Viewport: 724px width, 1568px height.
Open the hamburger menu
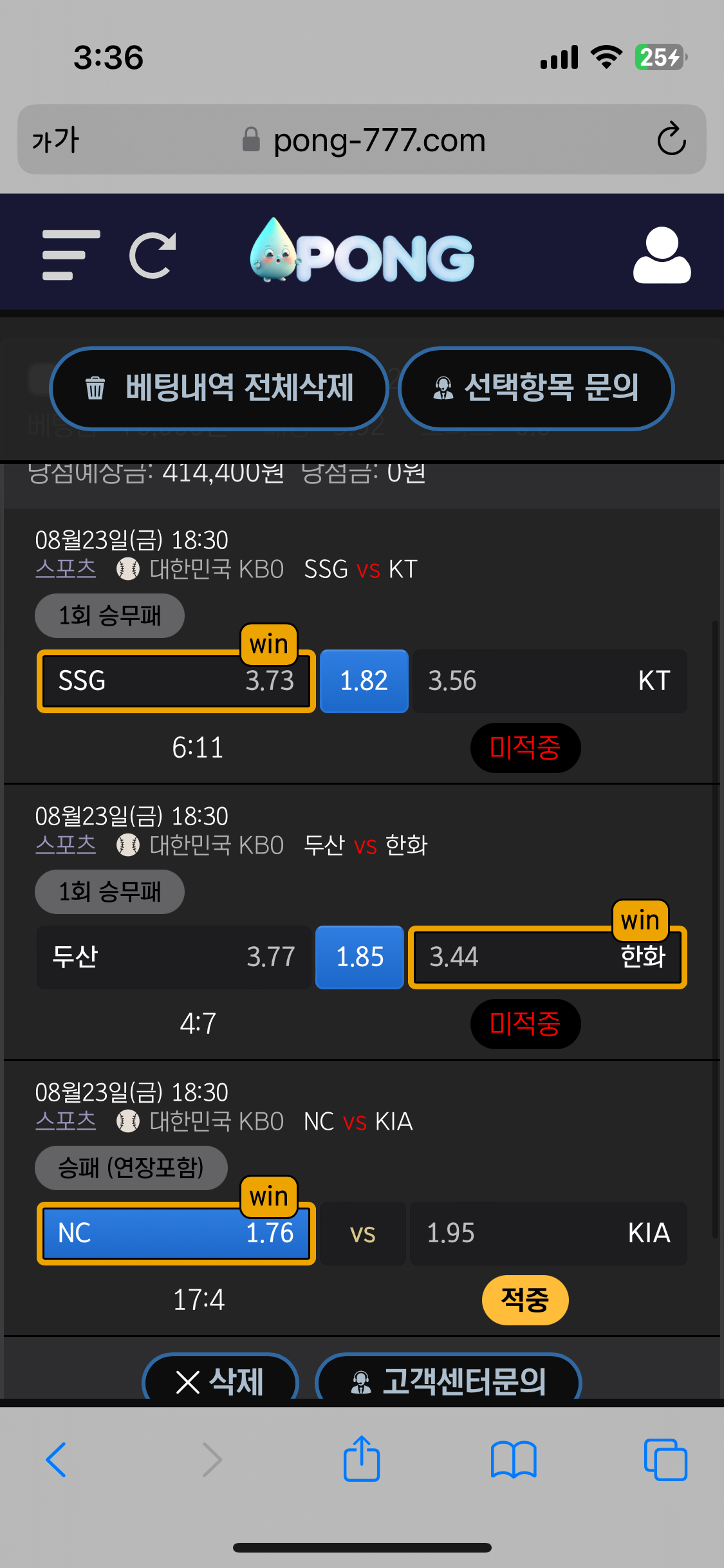[x=71, y=255]
